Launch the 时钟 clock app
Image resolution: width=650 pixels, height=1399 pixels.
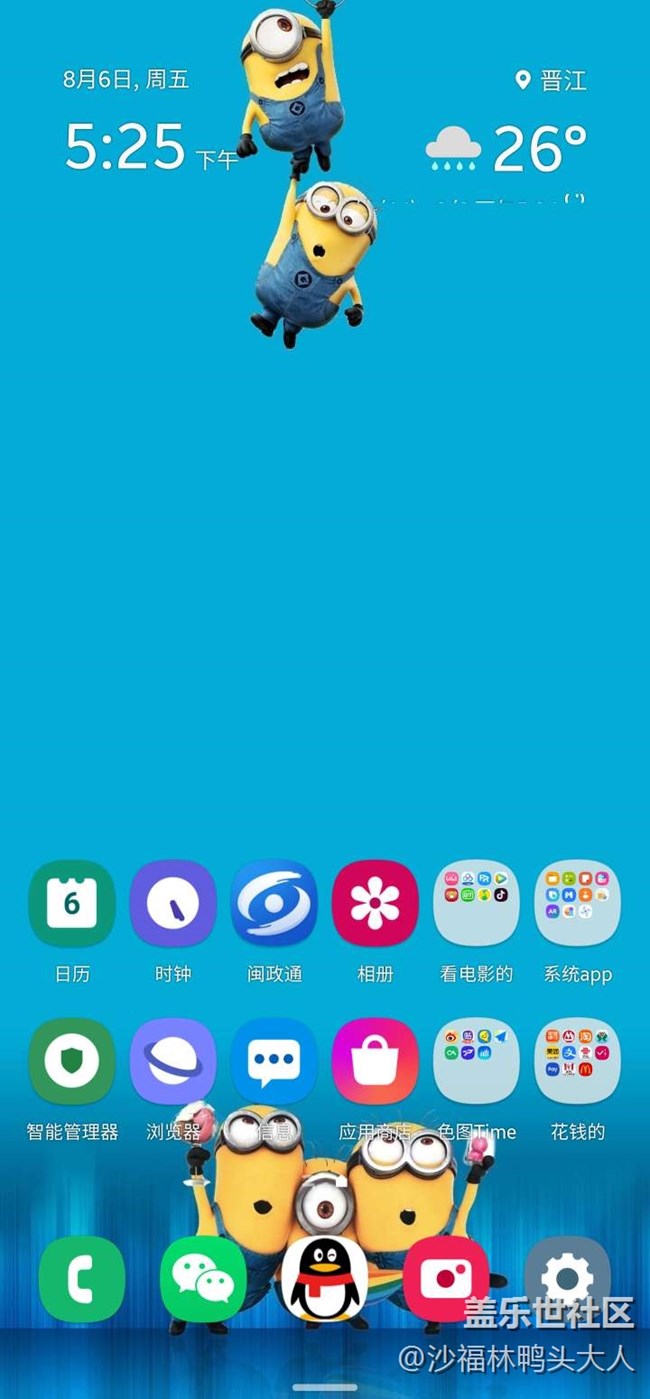(x=173, y=903)
